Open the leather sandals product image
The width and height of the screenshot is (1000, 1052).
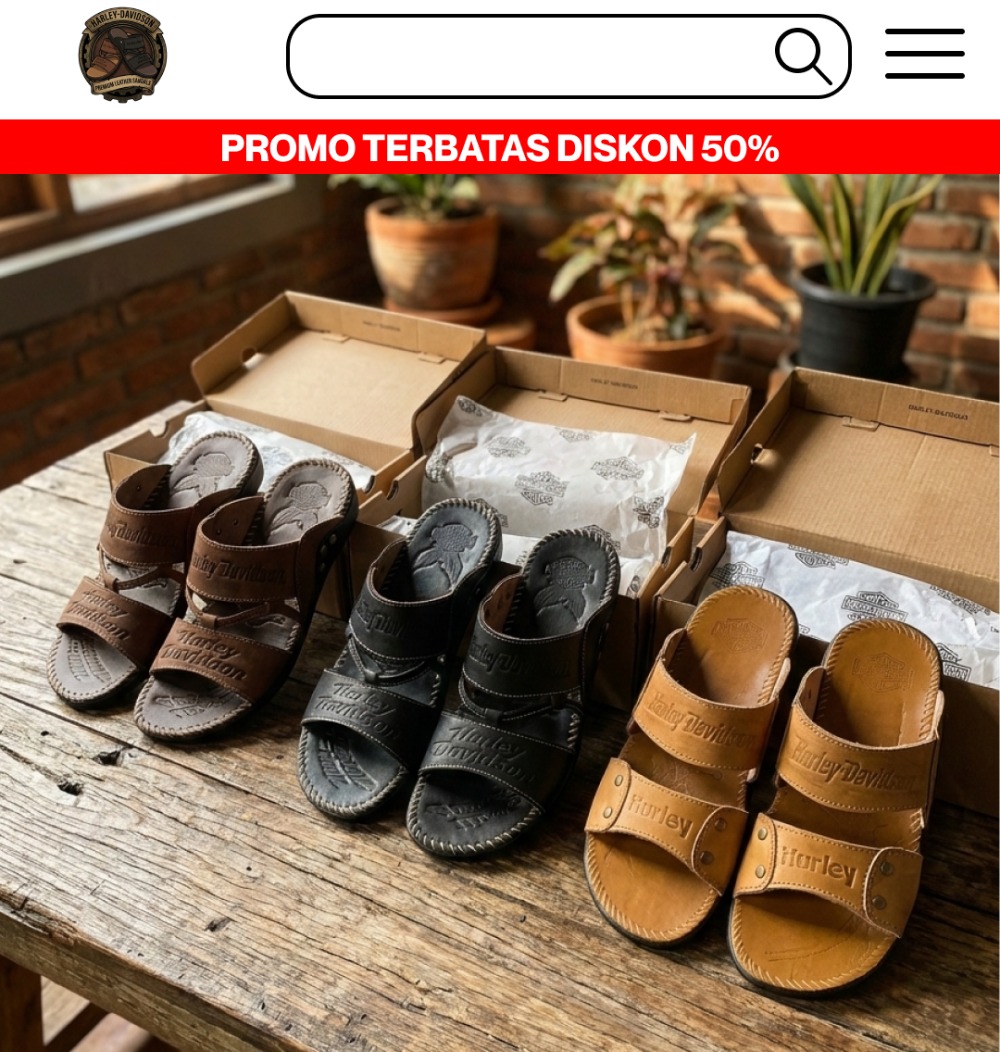coord(500,612)
